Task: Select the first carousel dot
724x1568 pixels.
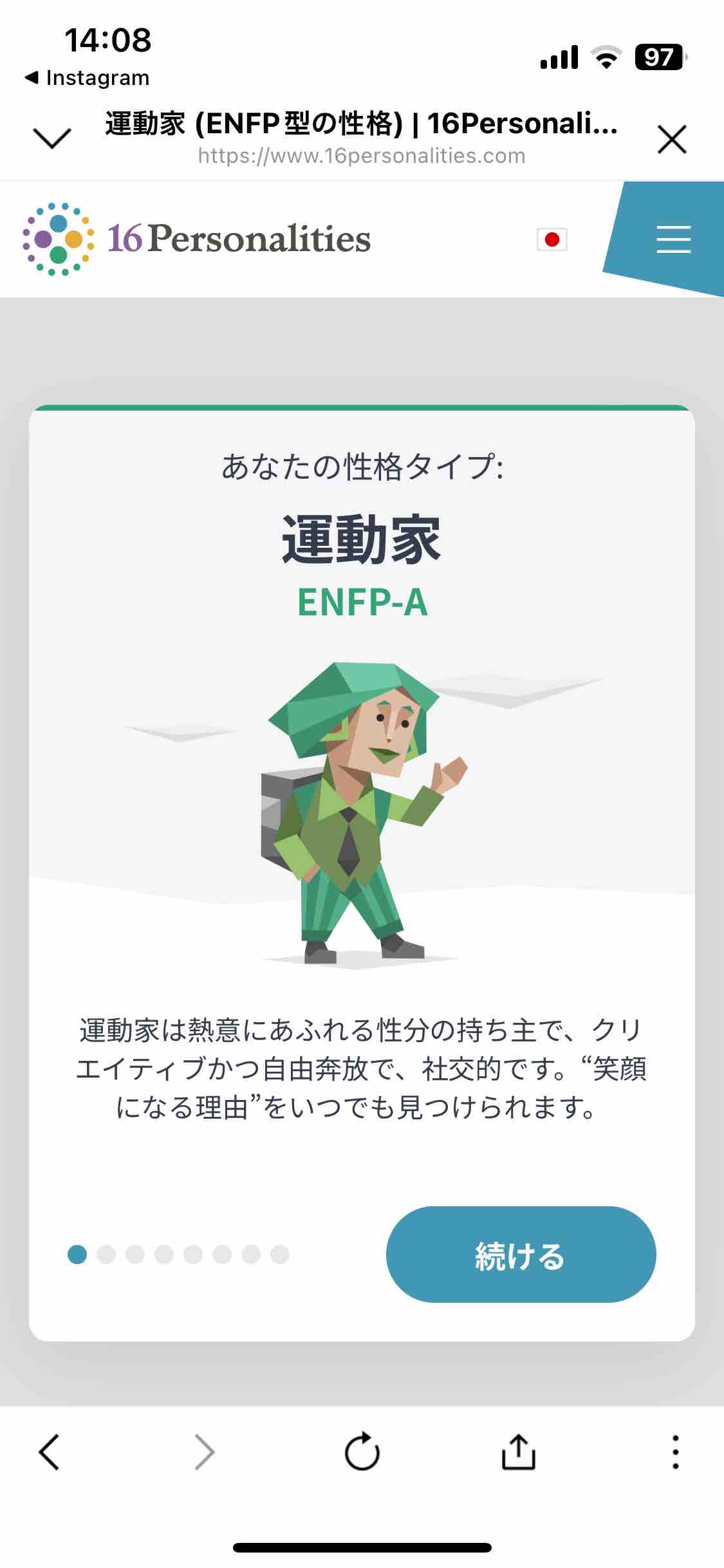Action: coord(79,1255)
